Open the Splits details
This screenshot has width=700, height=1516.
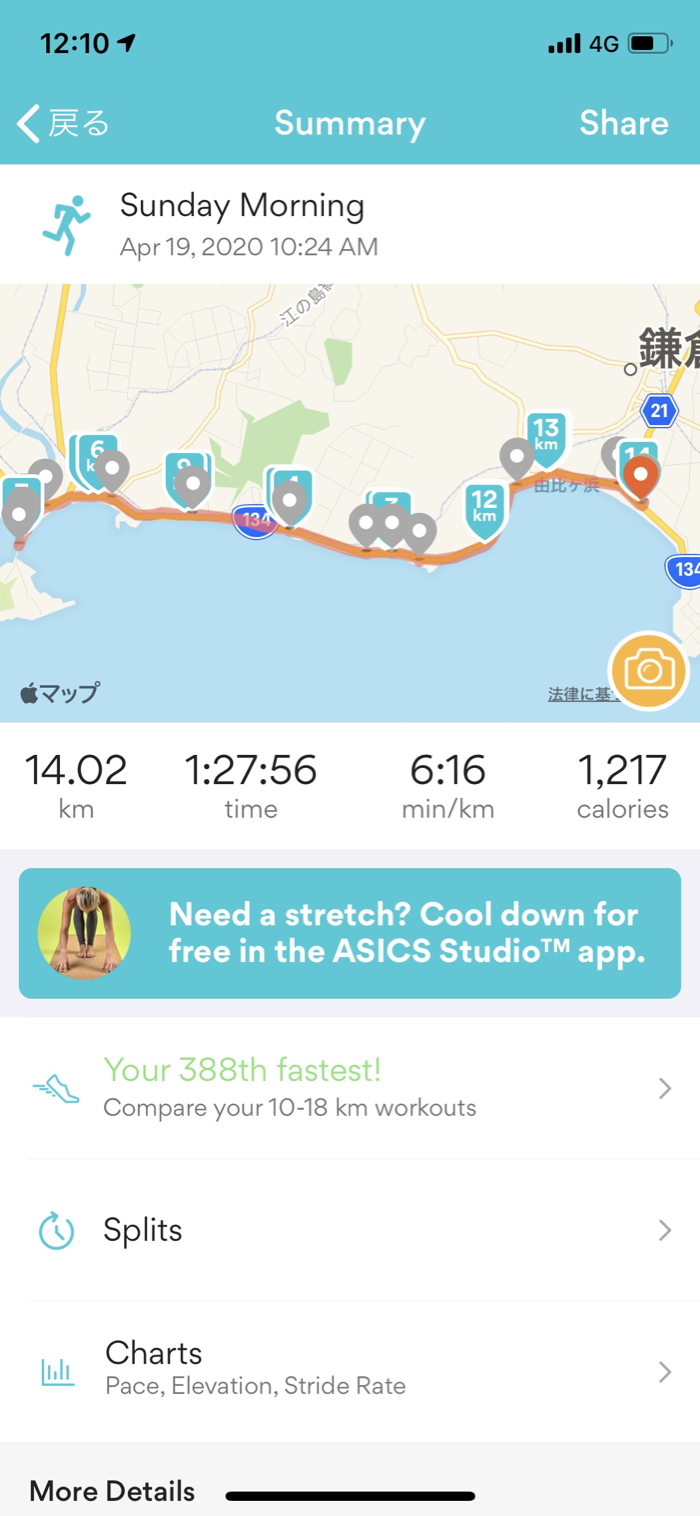(350, 1230)
